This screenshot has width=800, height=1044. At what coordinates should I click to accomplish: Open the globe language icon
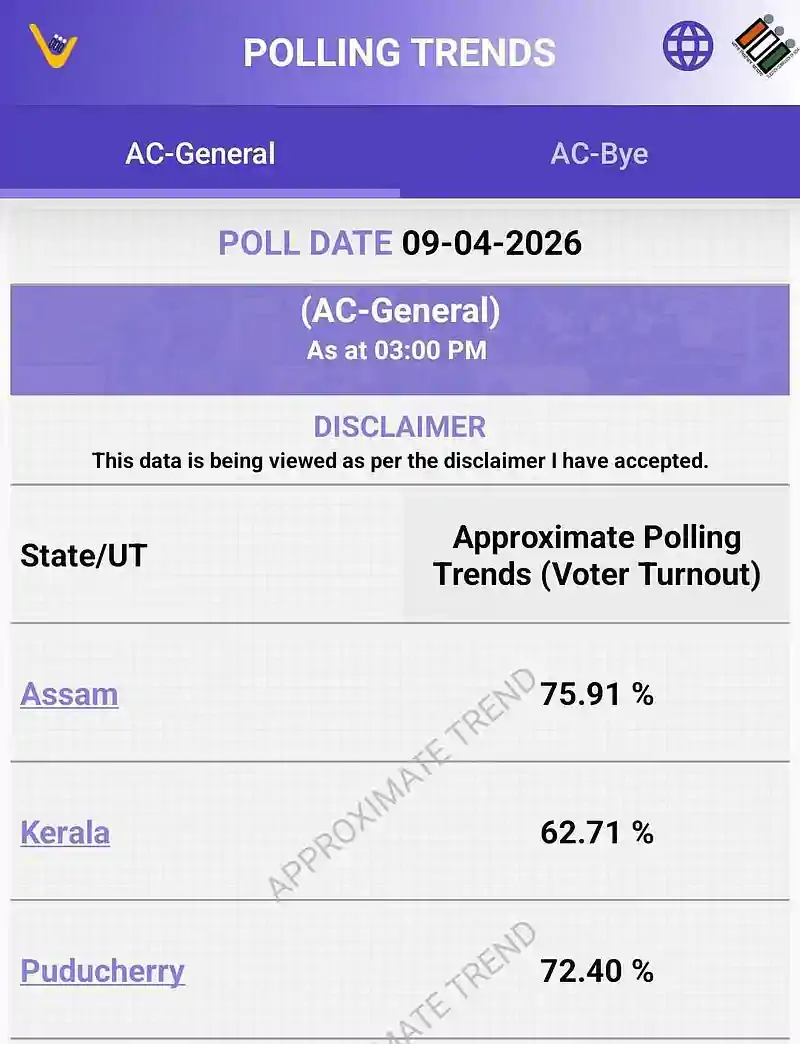pyautogui.click(x=688, y=46)
